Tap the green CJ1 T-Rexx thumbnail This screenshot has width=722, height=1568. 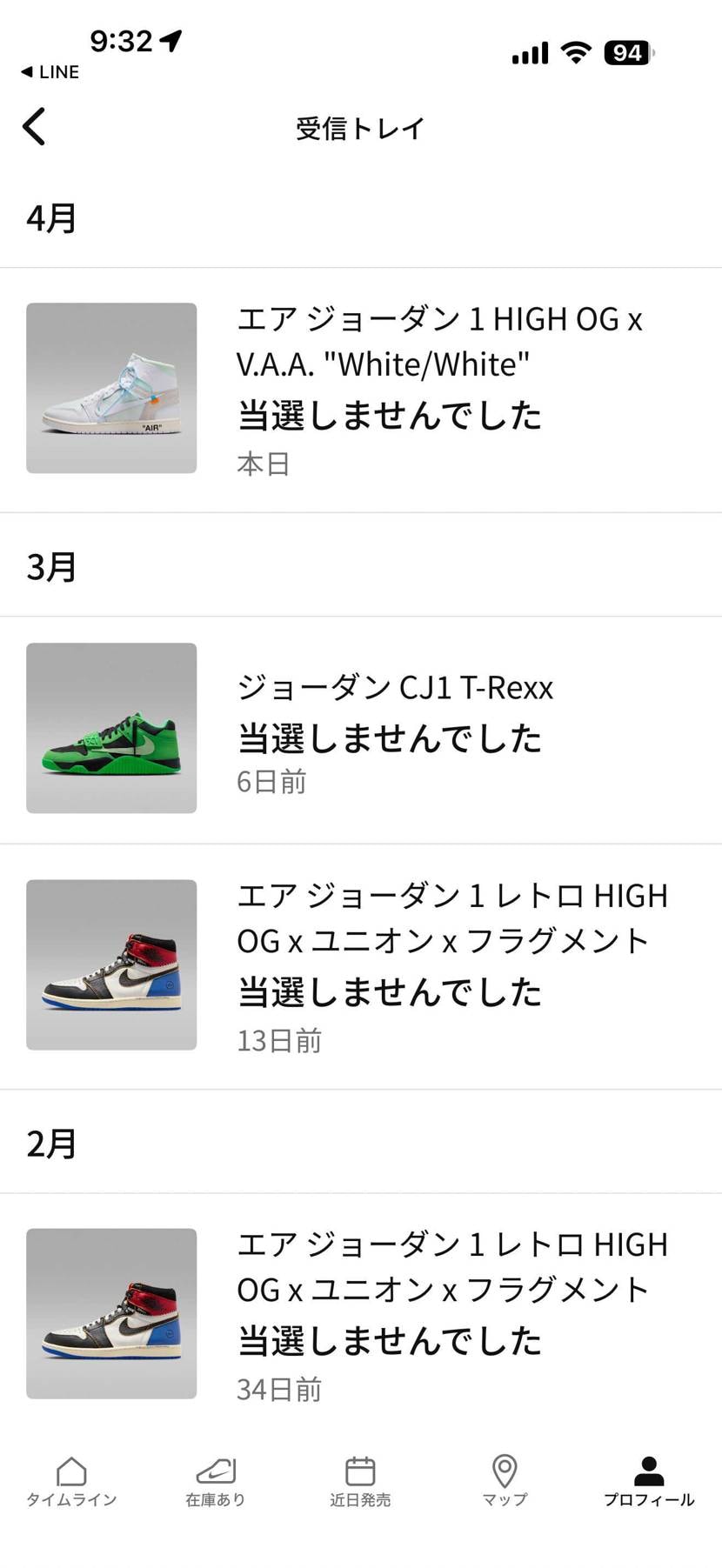point(111,728)
